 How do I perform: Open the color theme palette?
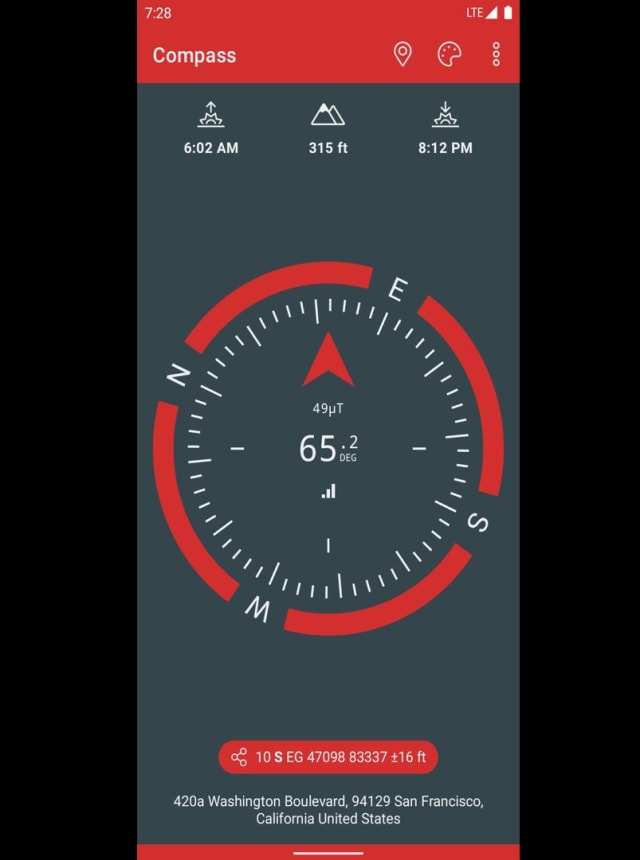coord(449,55)
